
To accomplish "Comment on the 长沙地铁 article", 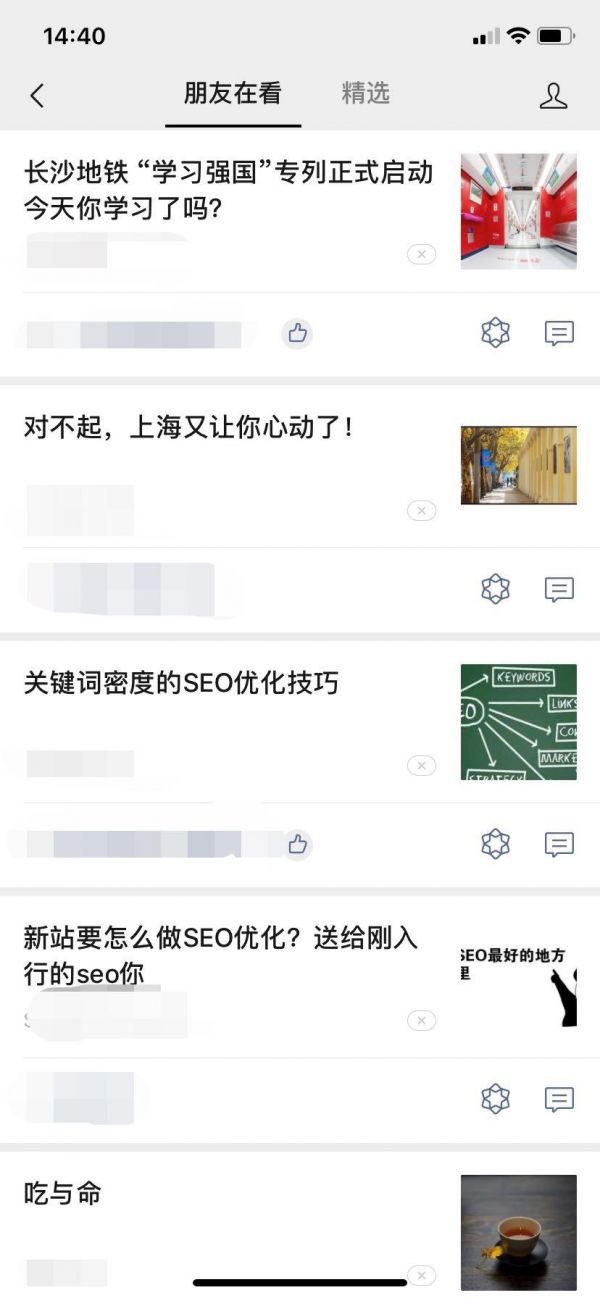I will [x=559, y=333].
